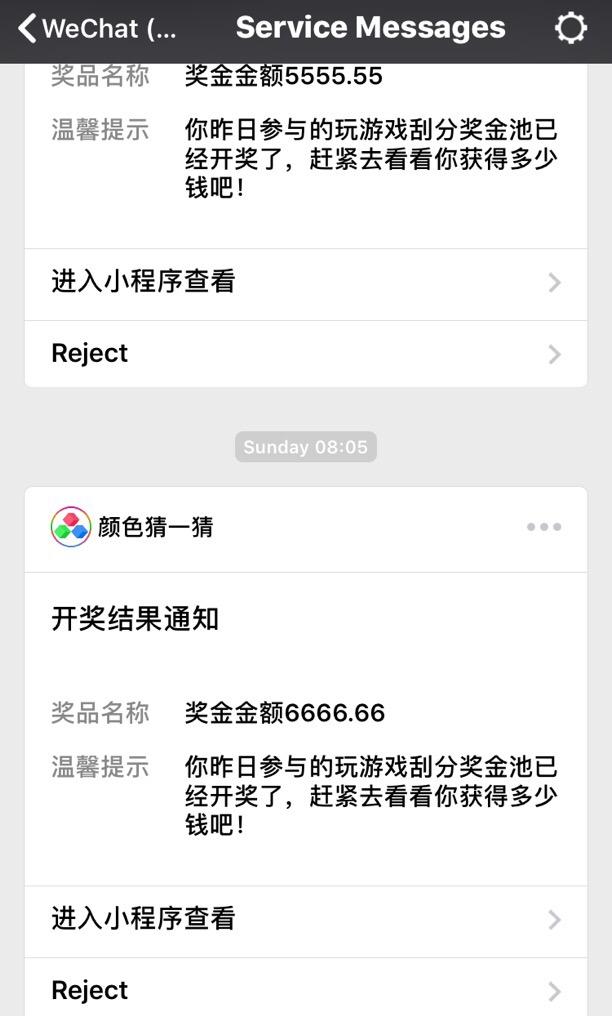Open the three-dot menu beside 颜色猜一猜

(544, 527)
